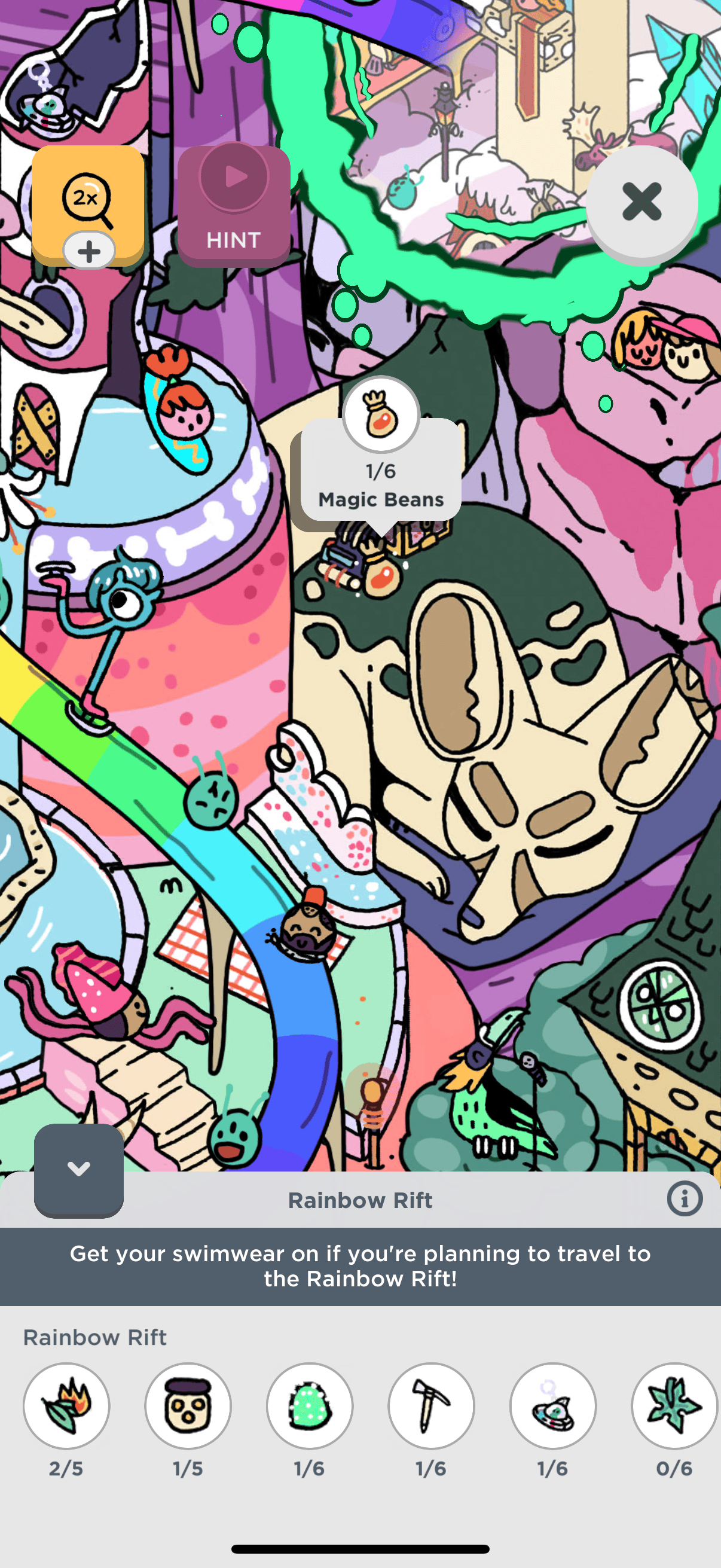Select the jar face item 1/5
The width and height of the screenshot is (721, 1568).
[x=188, y=1406]
